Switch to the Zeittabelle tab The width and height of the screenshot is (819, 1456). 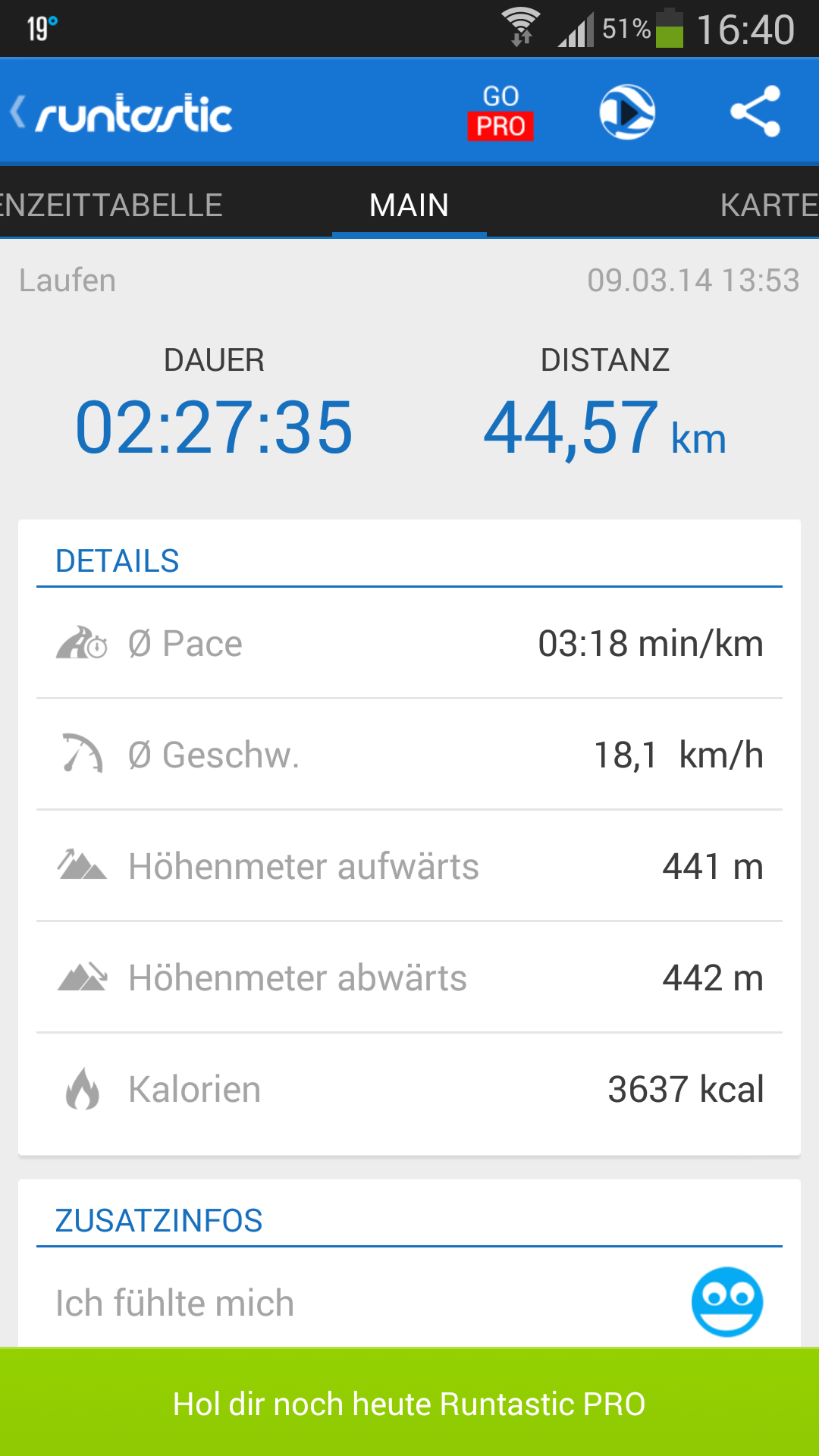(x=111, y=205)
